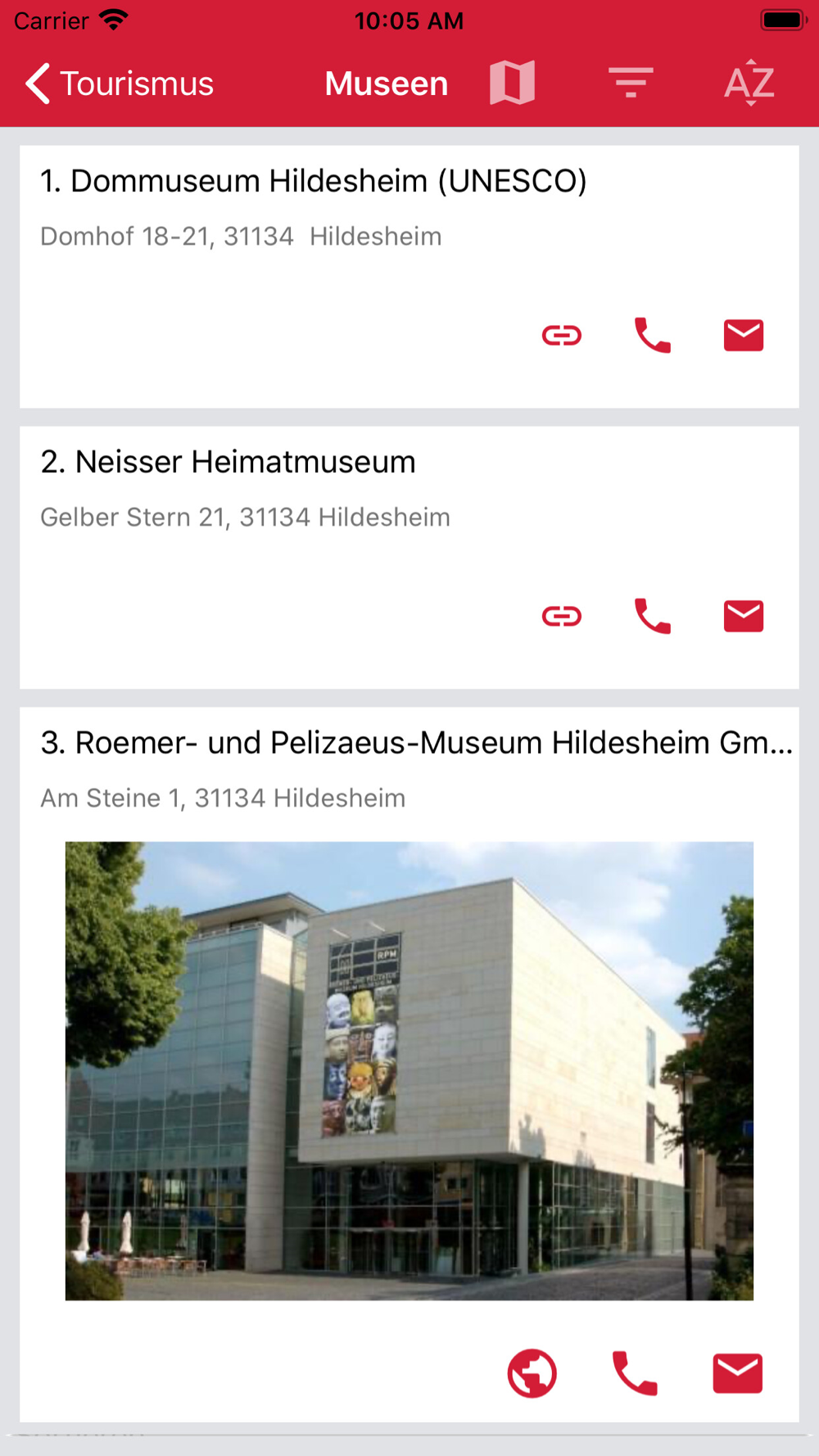Open the map view

click(x=513, y=83)
